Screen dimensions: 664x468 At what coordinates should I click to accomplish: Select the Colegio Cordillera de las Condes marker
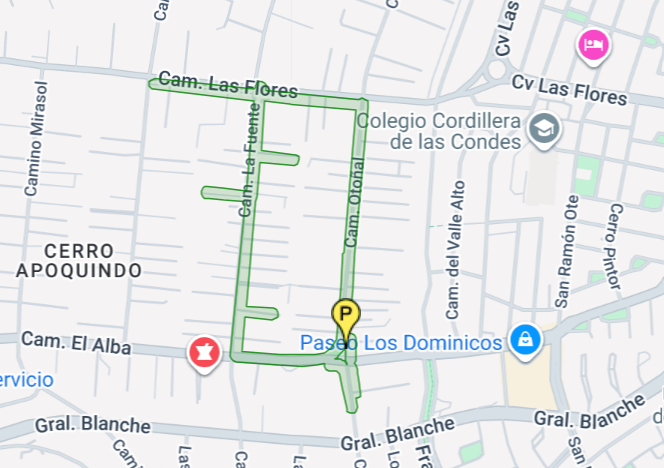[544, 129]
